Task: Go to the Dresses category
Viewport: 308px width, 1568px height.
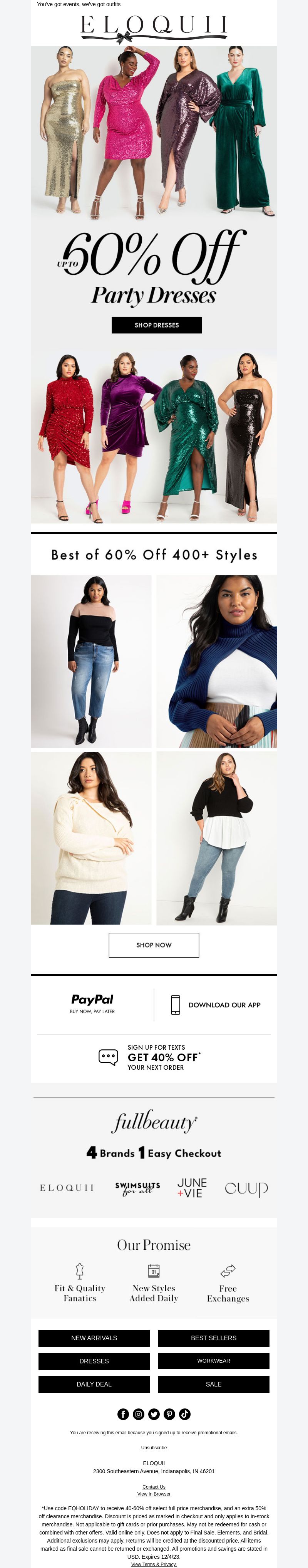Action: click(x=94, y=1361)
